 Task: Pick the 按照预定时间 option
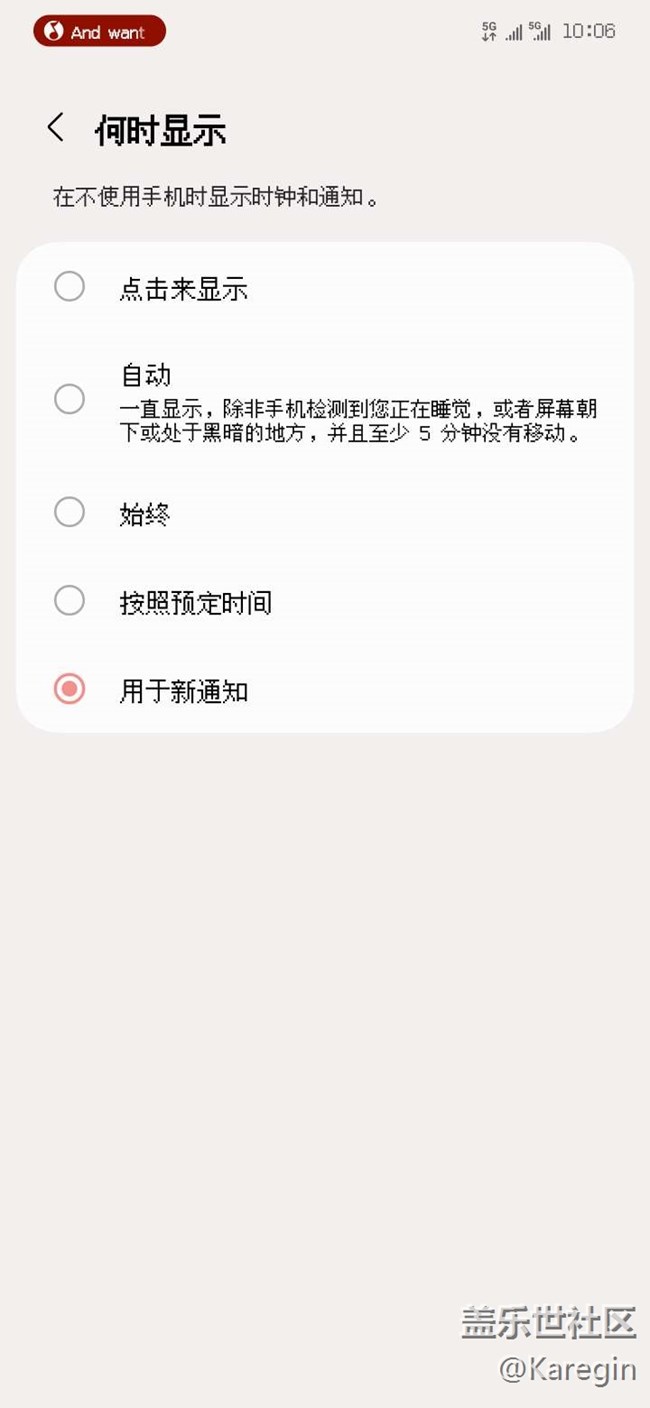click(69, 601)
